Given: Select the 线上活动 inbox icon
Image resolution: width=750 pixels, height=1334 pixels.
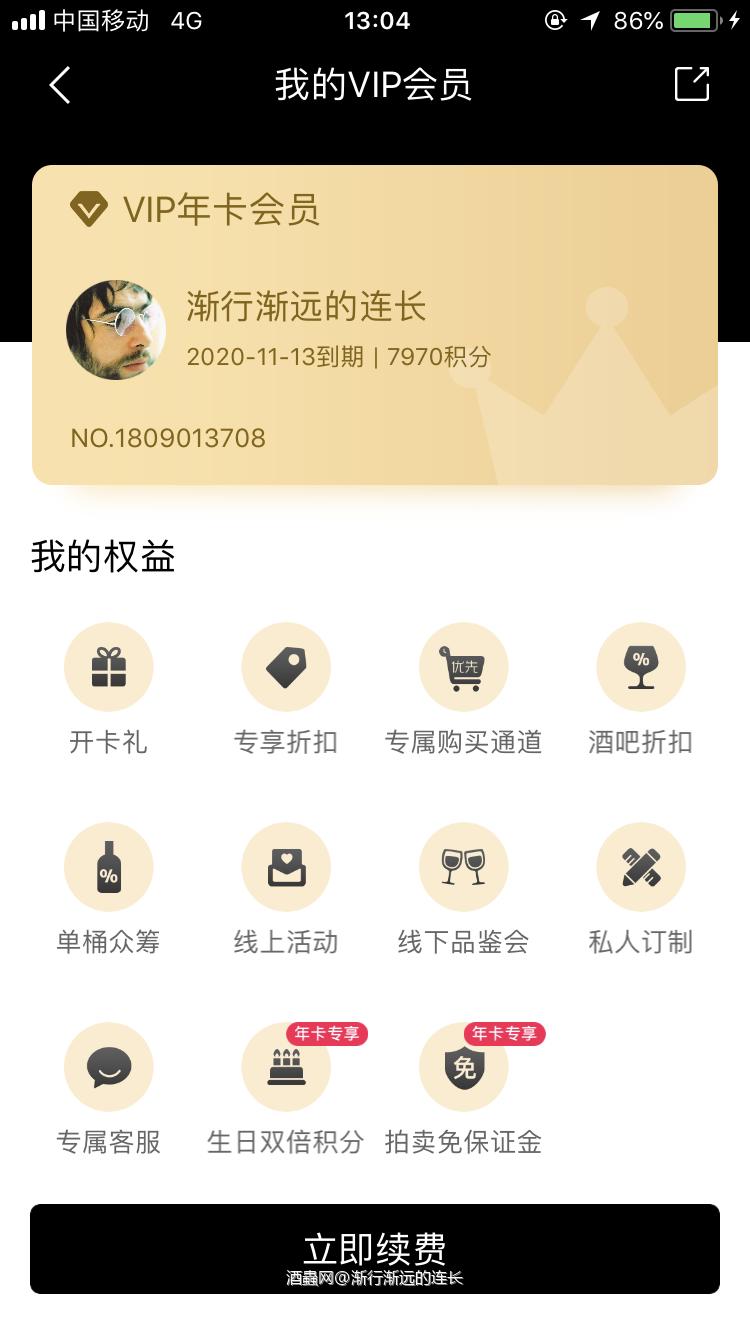Looking at the screenshot, I should [286, 867].
